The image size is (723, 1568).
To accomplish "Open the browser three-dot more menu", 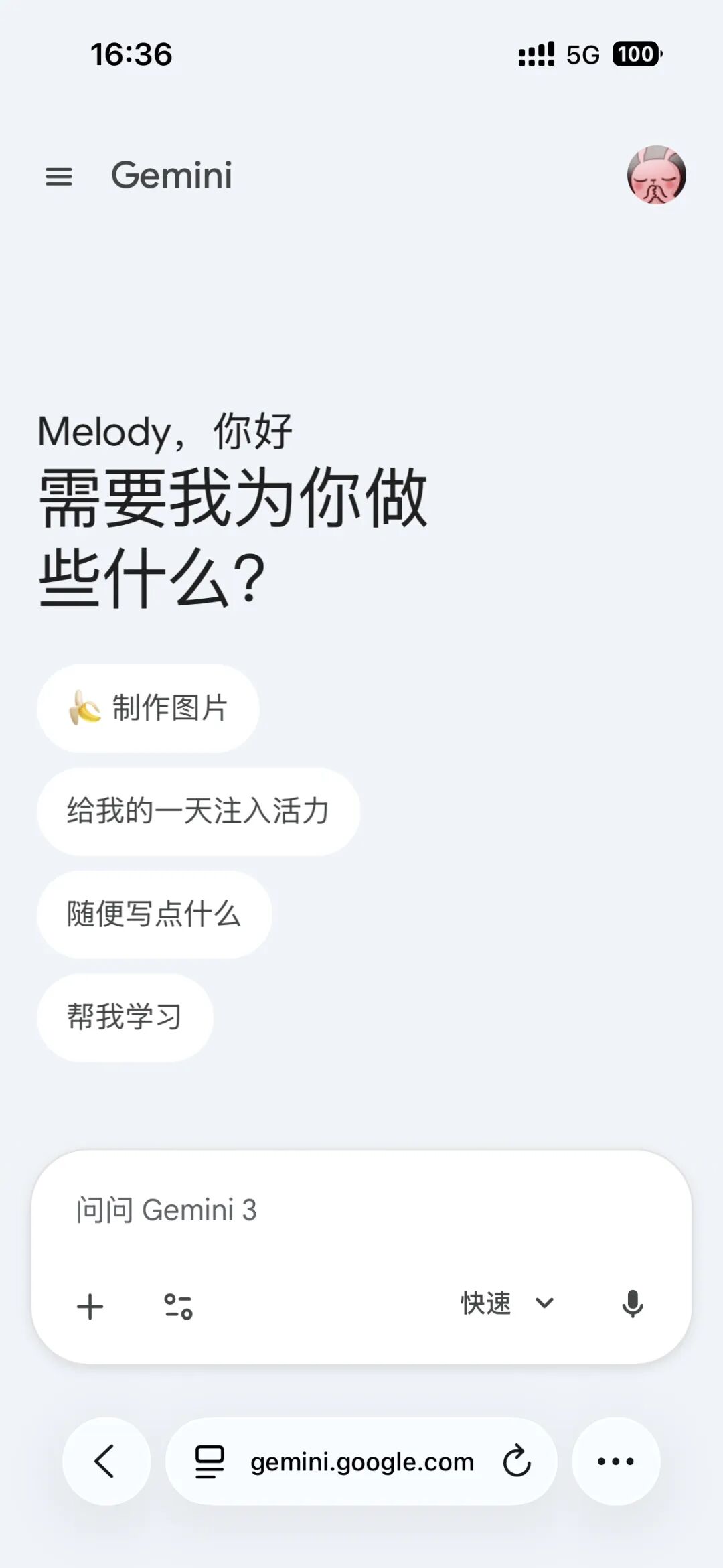I will tap(615, 1461).
